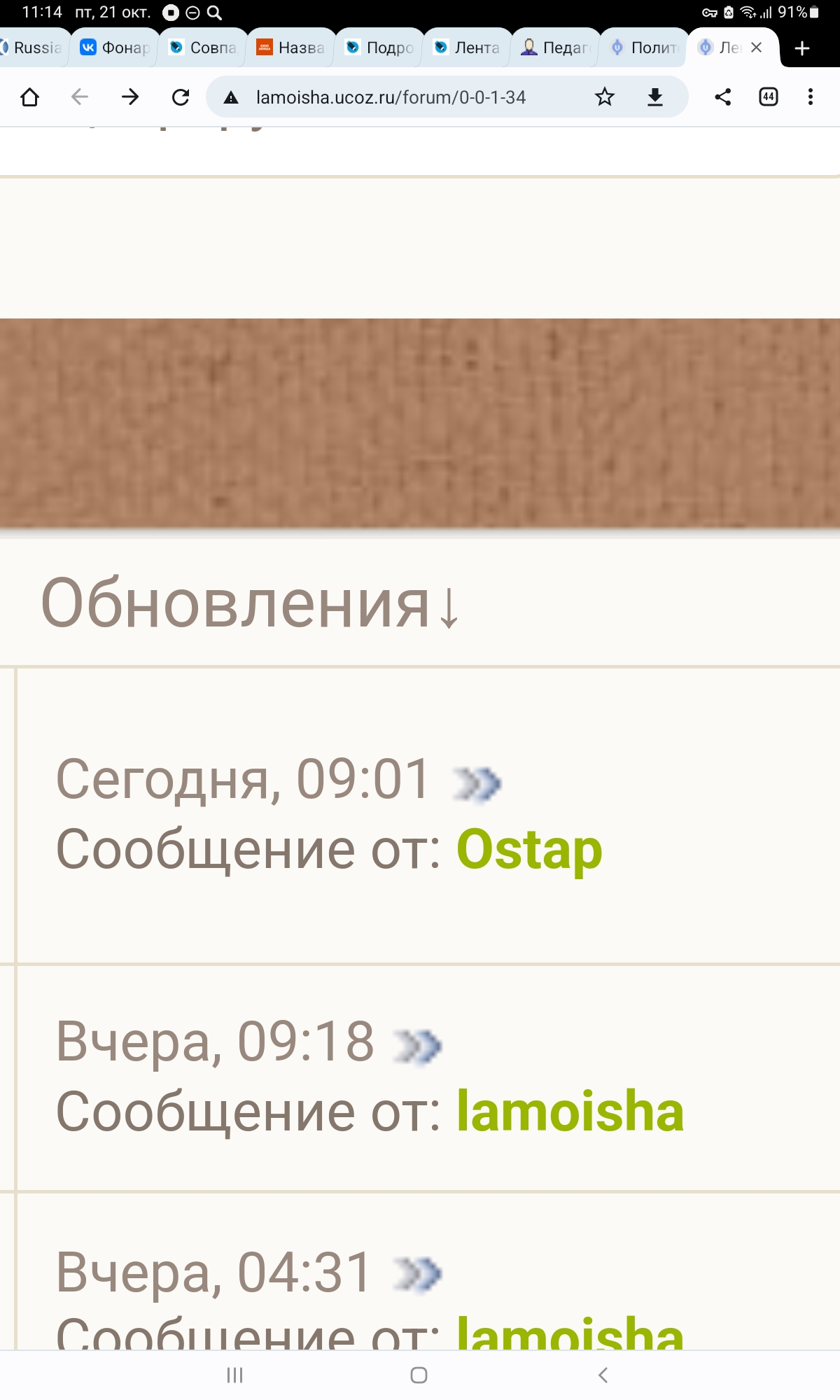This screenshot has height=1400, width=840.
Task: Tap the browser home button
Action: pos(29,97)
